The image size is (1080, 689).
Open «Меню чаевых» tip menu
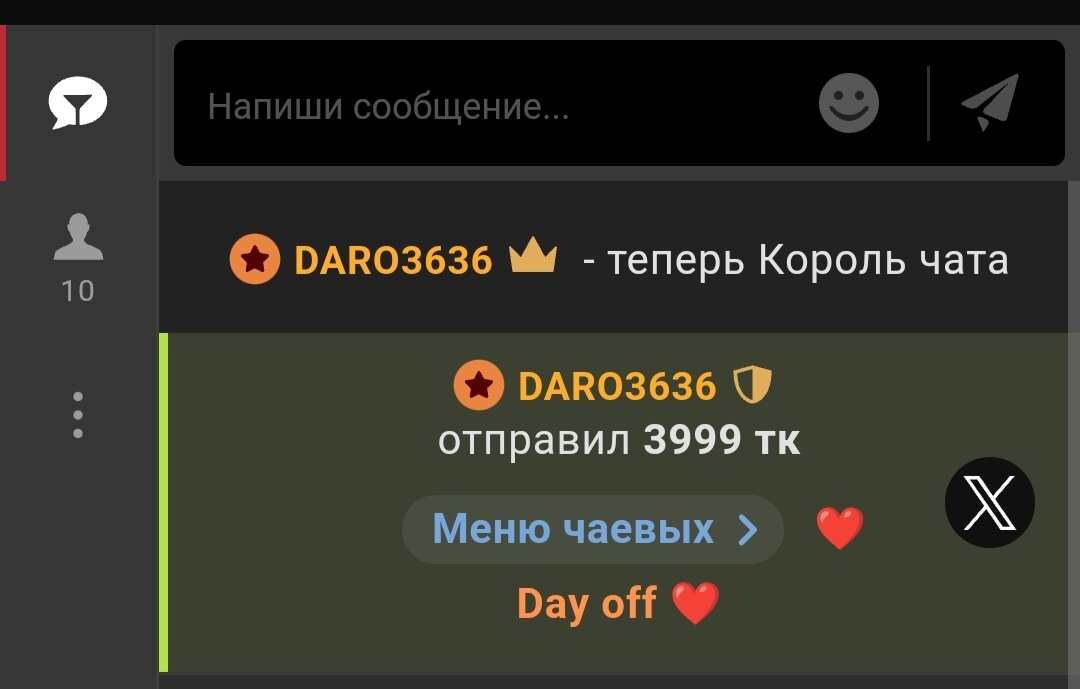pos(593,529)
